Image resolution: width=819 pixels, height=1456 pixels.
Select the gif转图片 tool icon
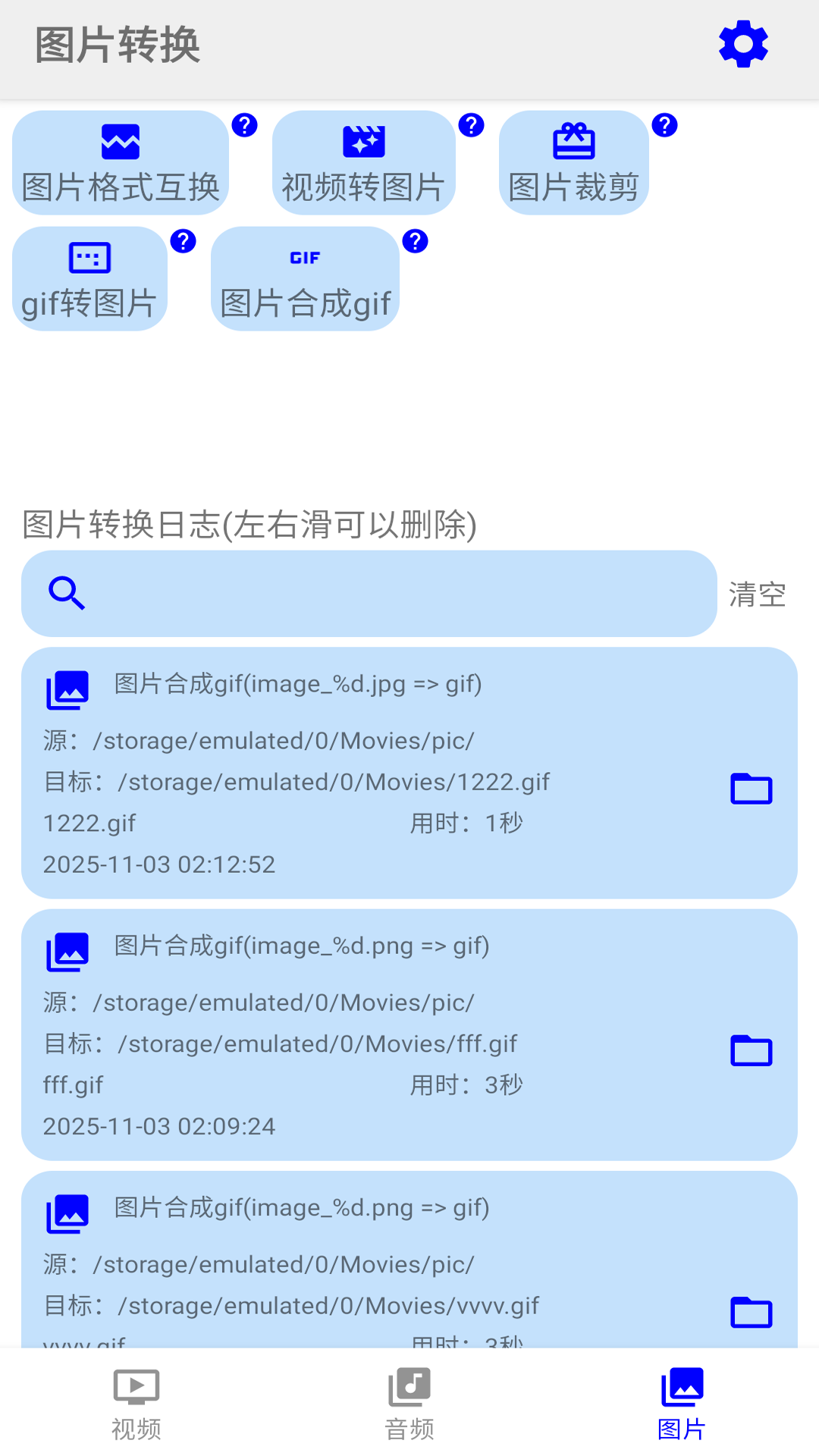coord(89,256)
